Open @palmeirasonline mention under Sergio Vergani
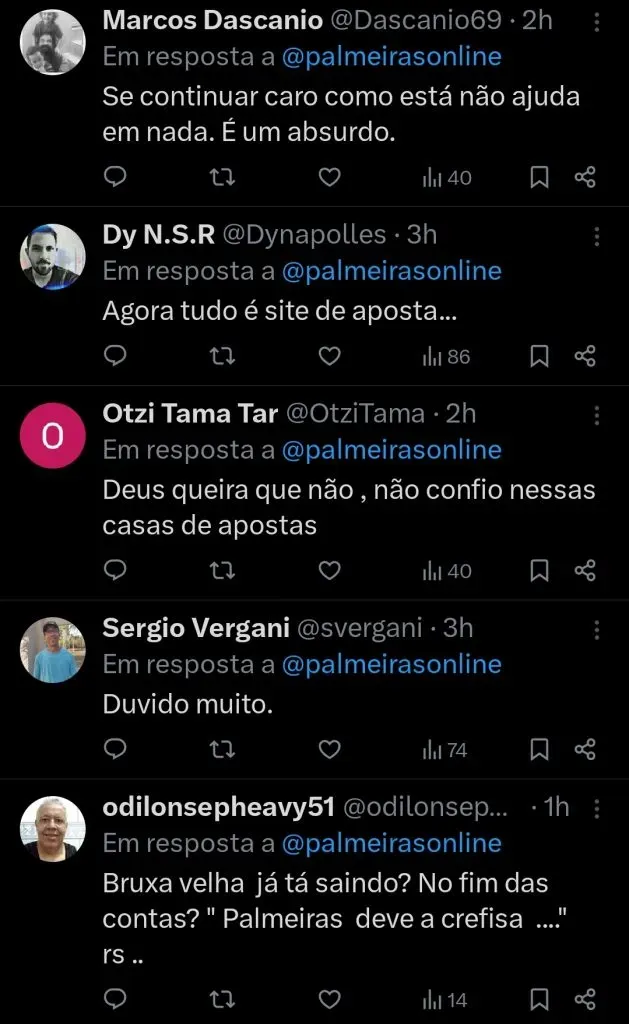Screen dimensions: 629x1024 pos(392,664)
